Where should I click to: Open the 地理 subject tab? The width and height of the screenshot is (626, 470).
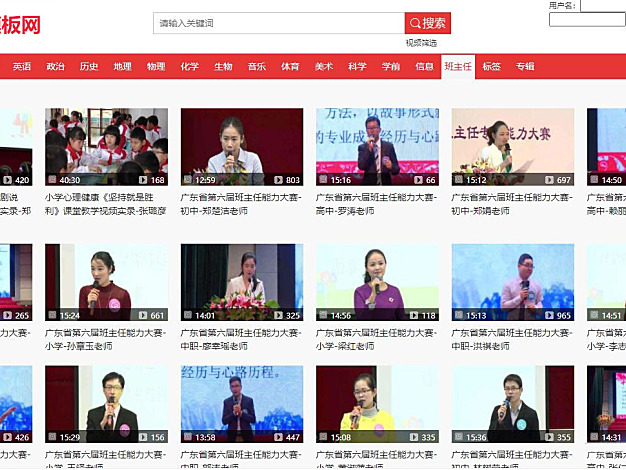tap(122, 67)
